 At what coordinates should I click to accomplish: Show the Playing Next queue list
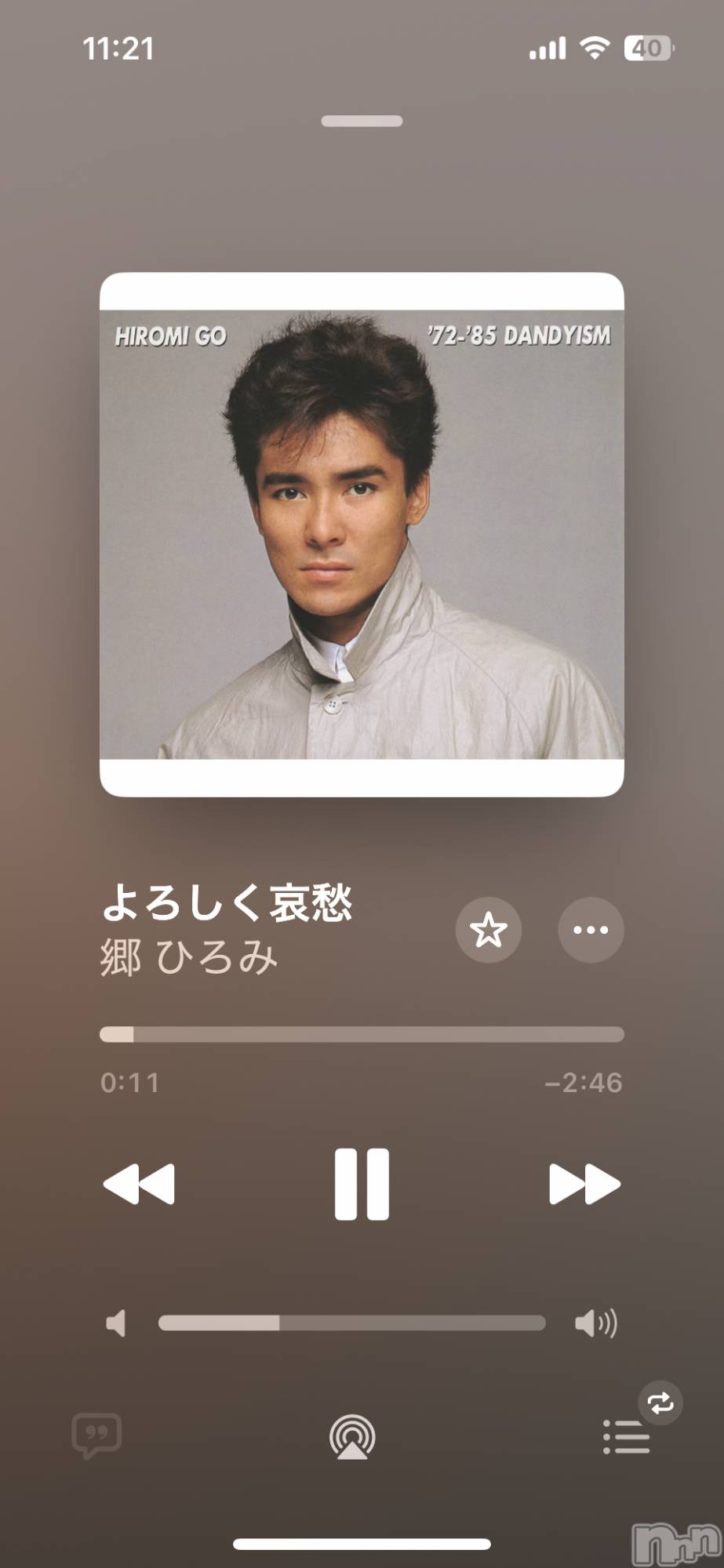626,1436
